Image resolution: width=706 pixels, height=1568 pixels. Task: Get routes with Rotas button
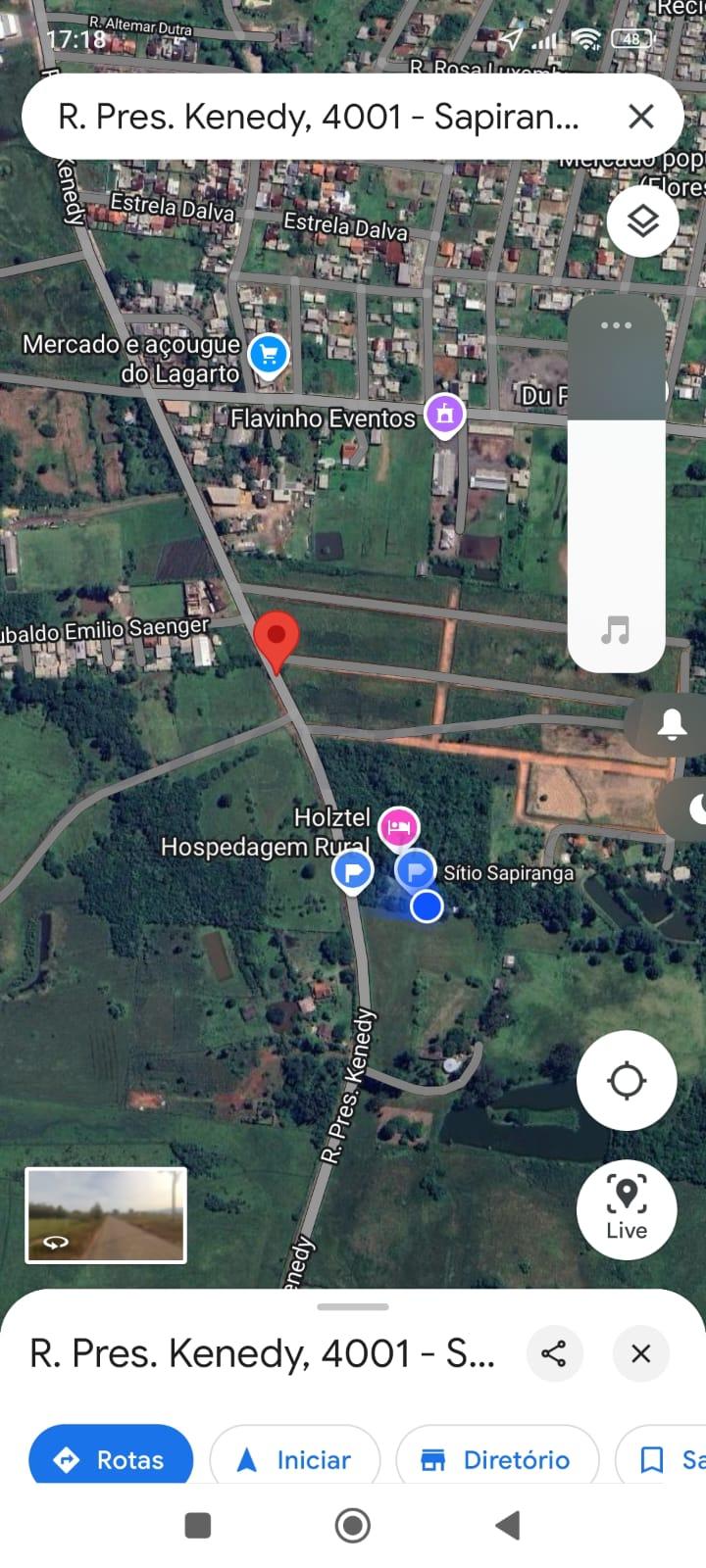coord(111,1459)
